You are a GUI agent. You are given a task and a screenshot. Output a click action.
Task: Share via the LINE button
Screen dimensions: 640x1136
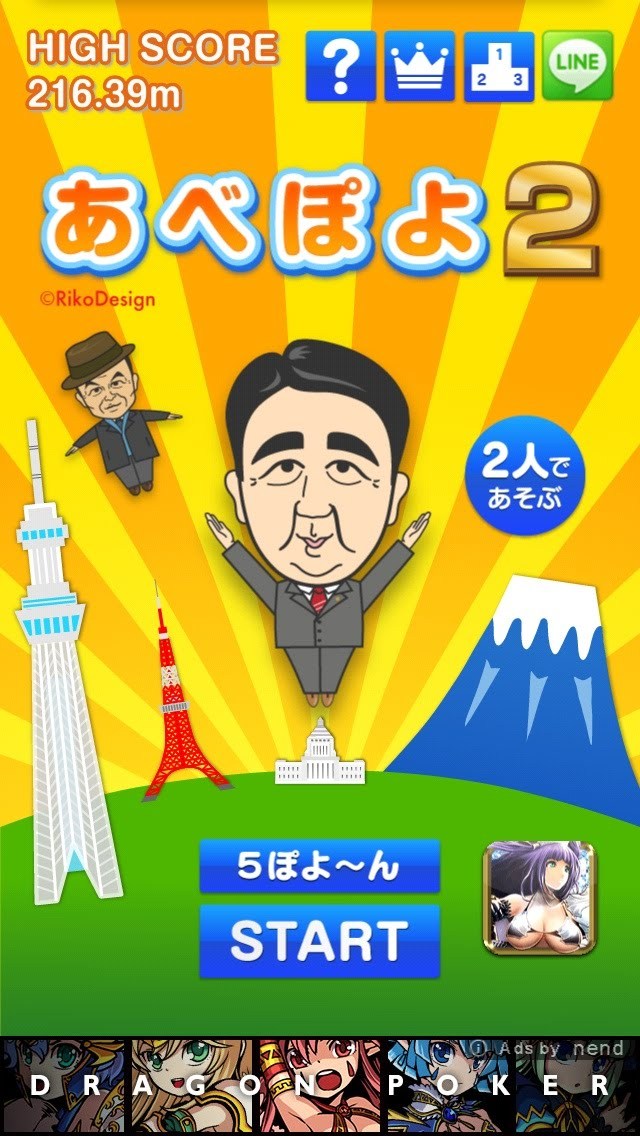(x=578, y=66)
